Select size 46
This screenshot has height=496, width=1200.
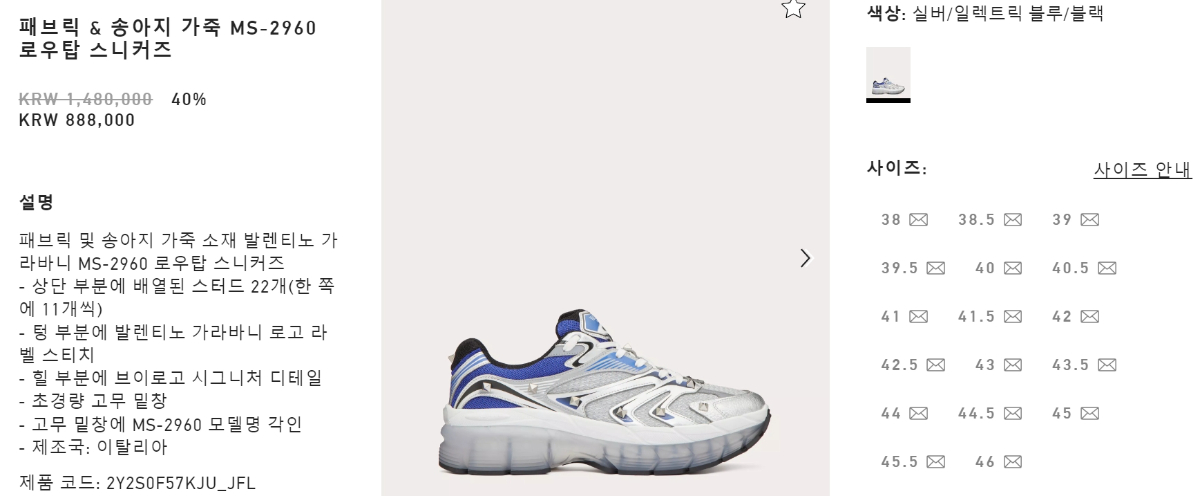[997, 462]
